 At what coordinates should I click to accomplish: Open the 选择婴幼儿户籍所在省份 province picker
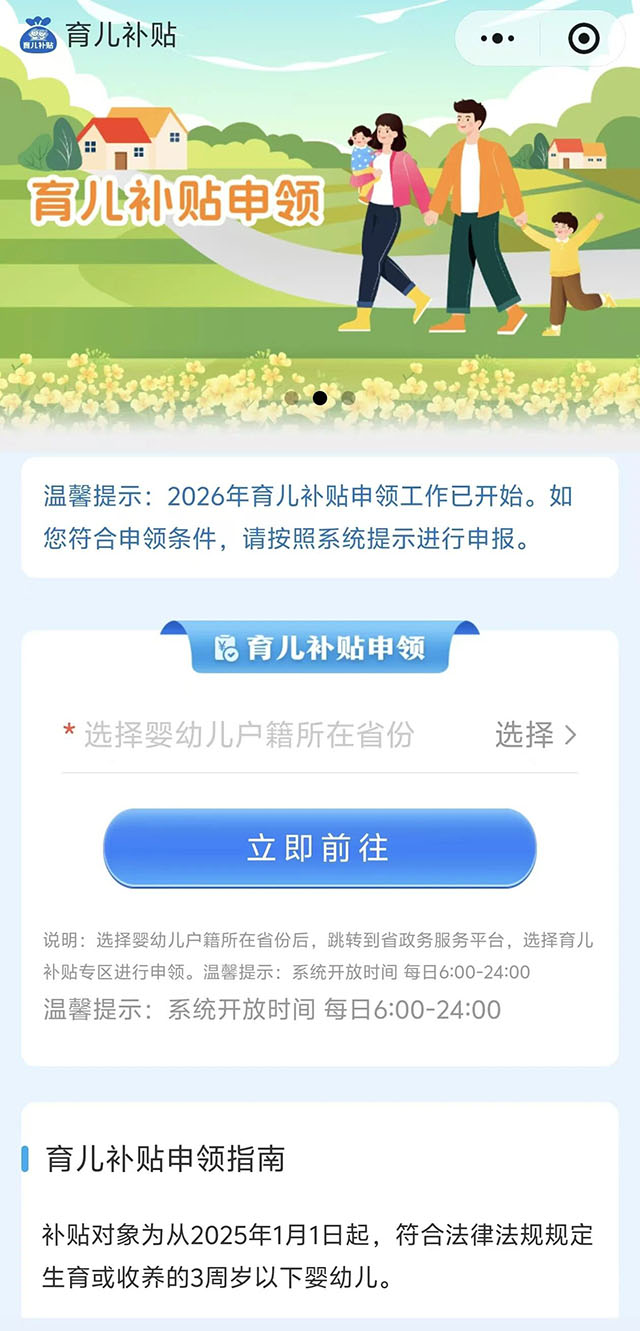click(x=320, y=735)
